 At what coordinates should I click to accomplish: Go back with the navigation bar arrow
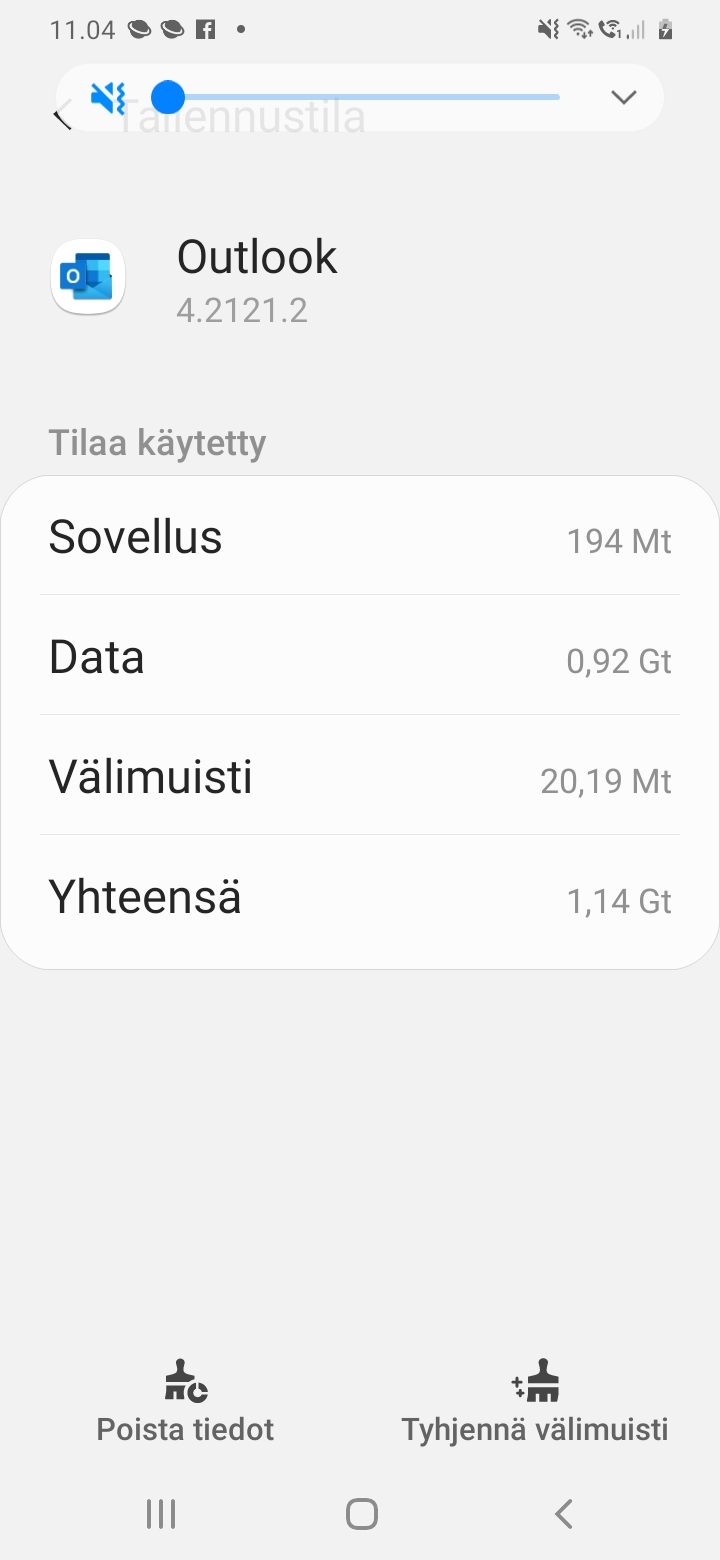pos(564,1514)
